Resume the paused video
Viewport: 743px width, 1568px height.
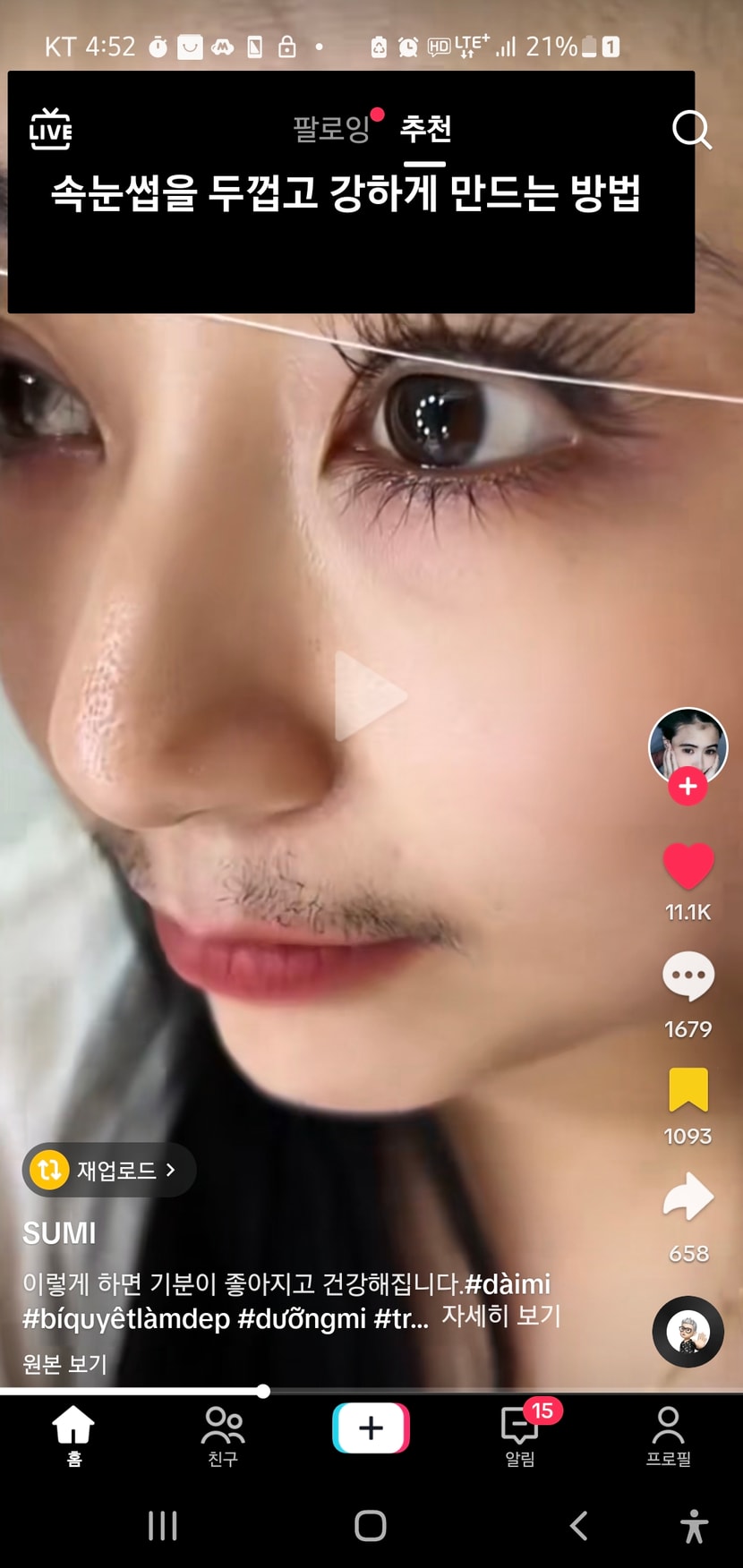pos(371,695)
